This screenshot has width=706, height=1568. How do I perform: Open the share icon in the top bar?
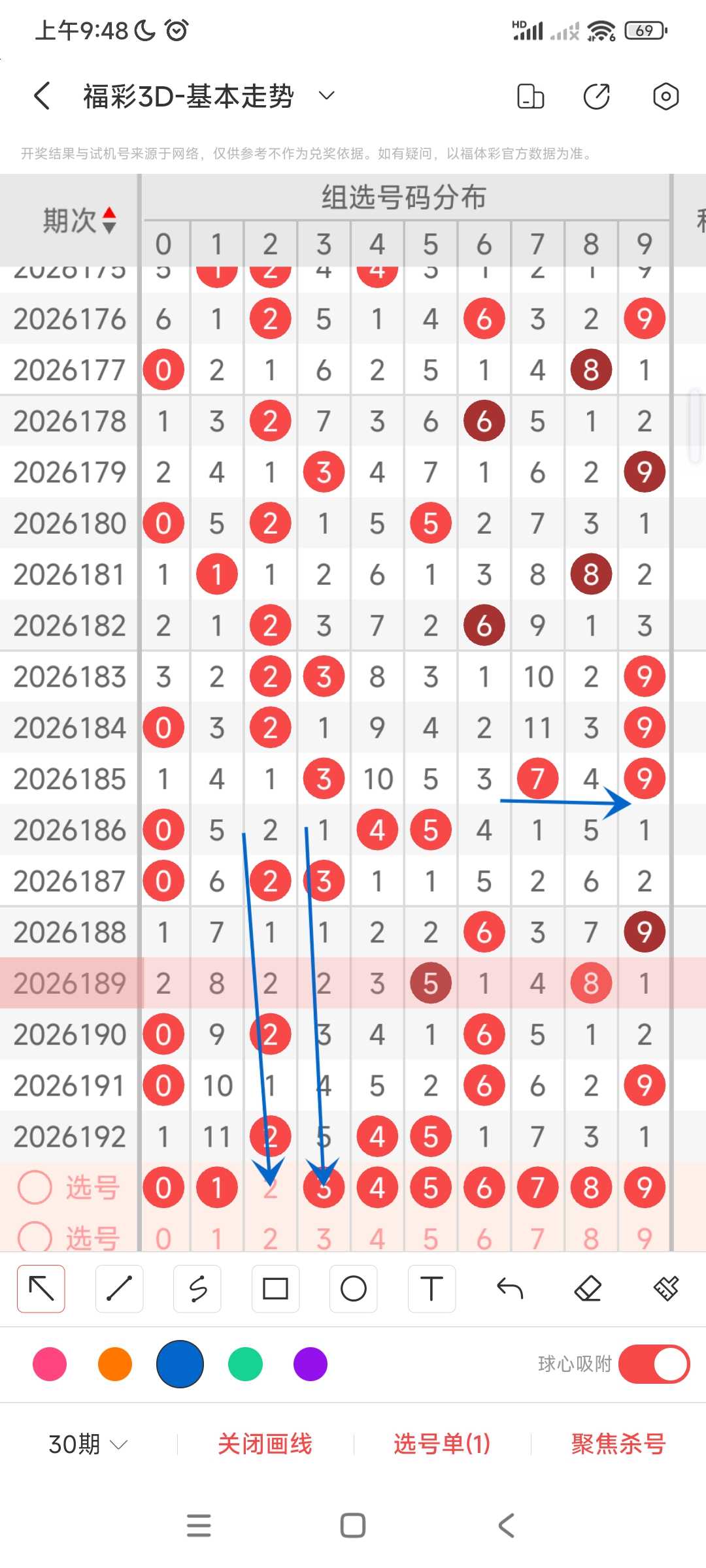pyautogui.click(x=596, y=96)
